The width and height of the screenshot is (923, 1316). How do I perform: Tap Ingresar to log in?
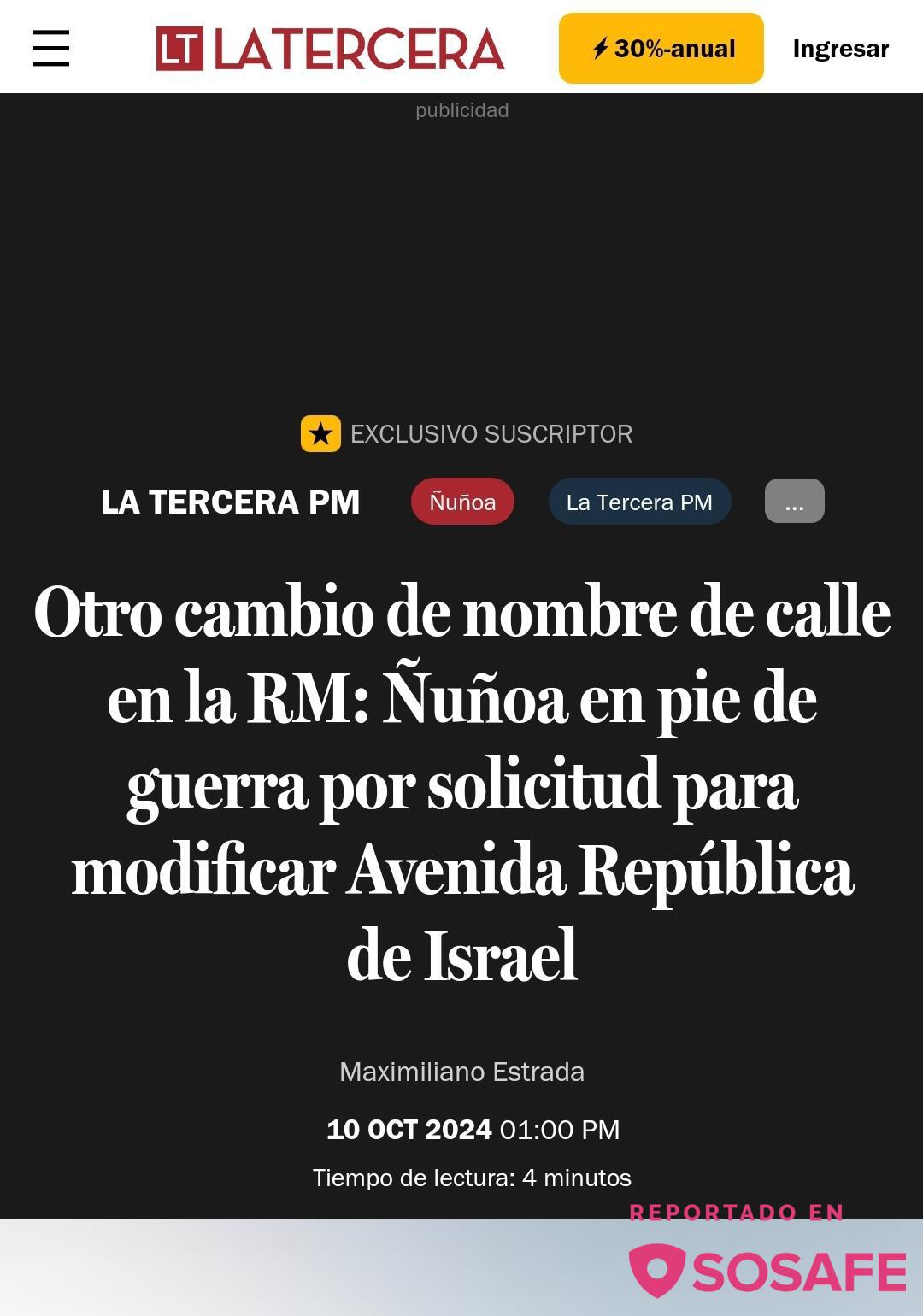(x=840, y=49)
